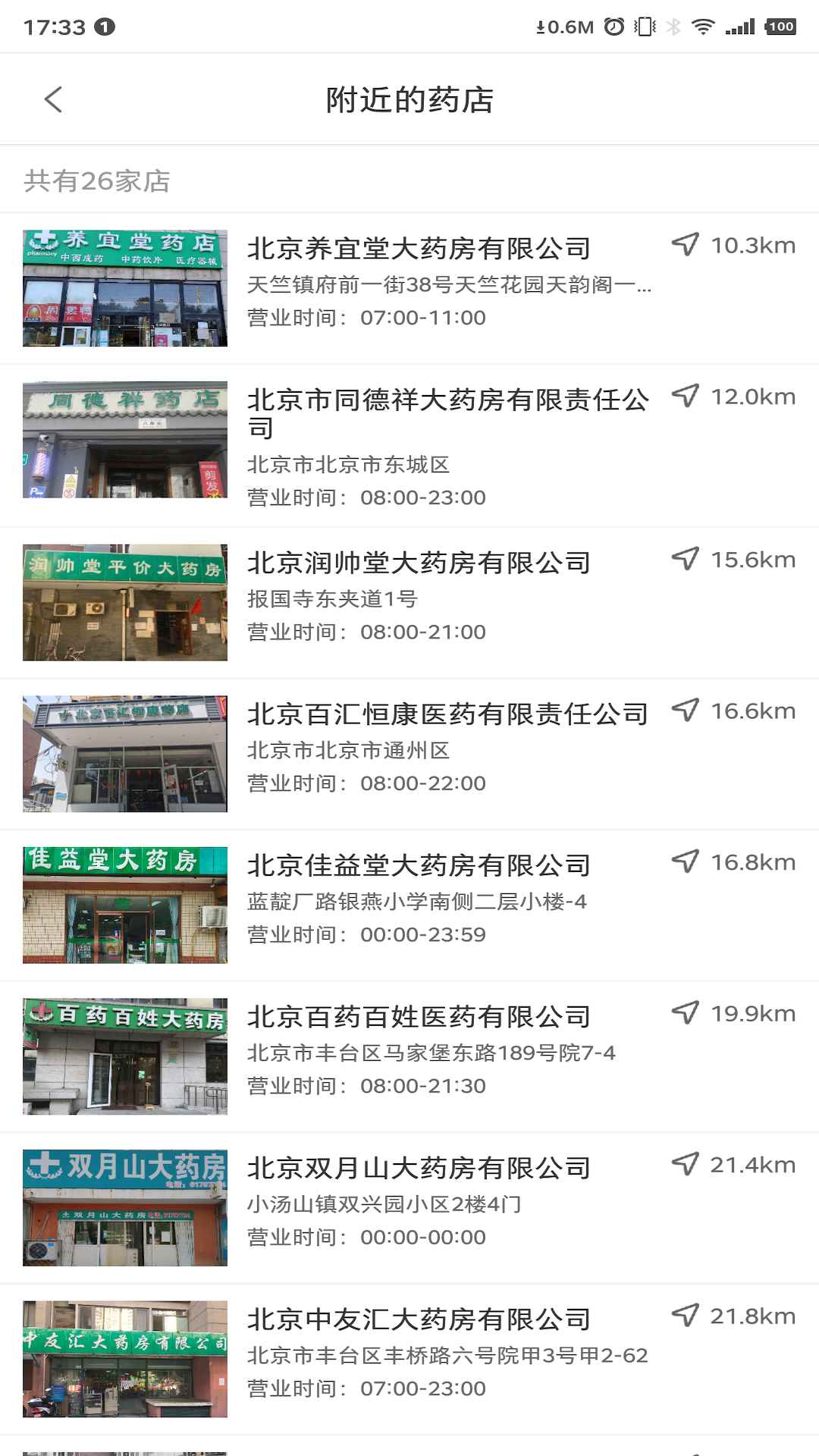Viewport: 819px width, 1456px height.
Task: Tap the navigation icon beside 北京润帅堂大药房
Action: coord(683,560)
